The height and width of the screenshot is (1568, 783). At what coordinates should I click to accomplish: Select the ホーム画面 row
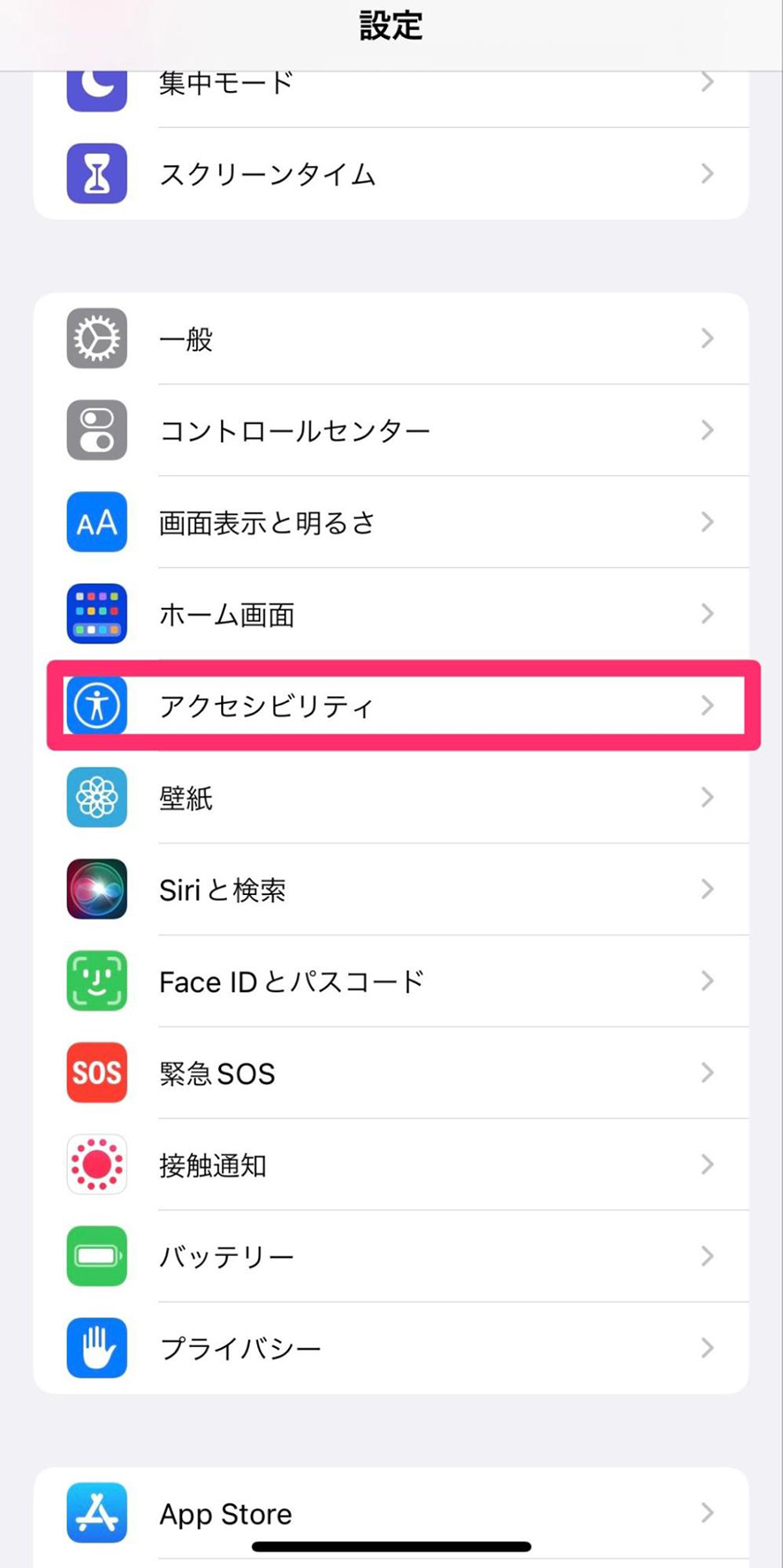click(390, 615)
